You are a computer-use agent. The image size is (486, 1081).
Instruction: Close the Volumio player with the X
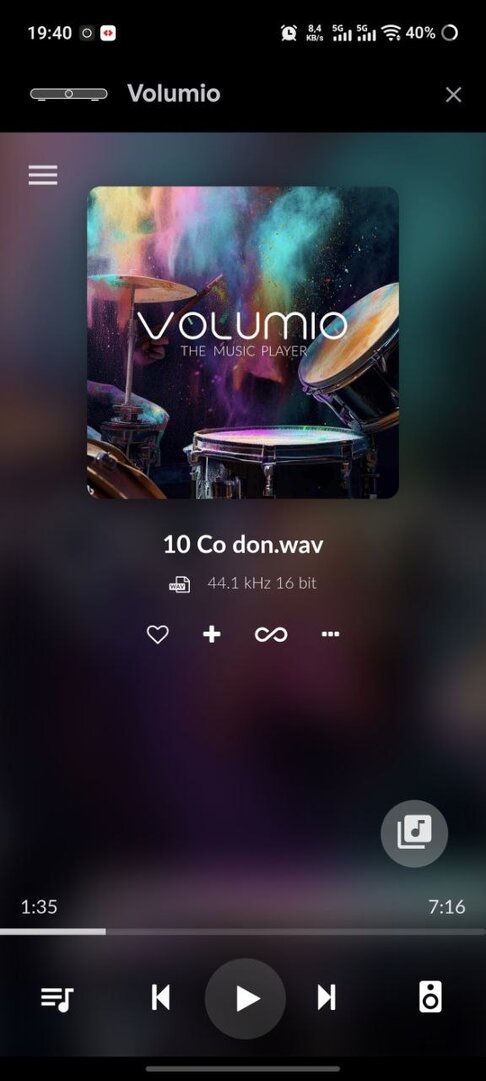[453, 95]
